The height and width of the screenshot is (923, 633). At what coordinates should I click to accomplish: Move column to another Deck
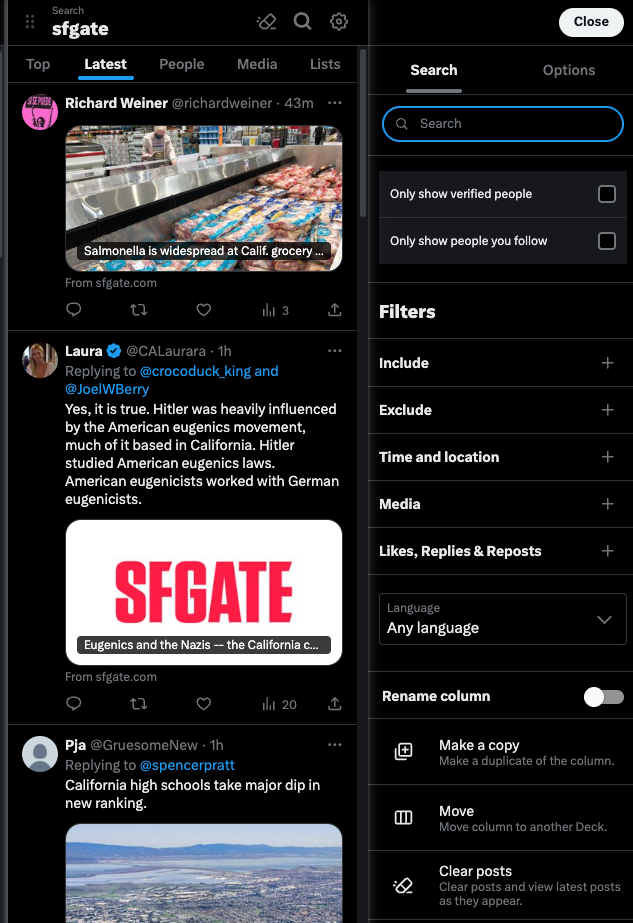tap(456, 818)
